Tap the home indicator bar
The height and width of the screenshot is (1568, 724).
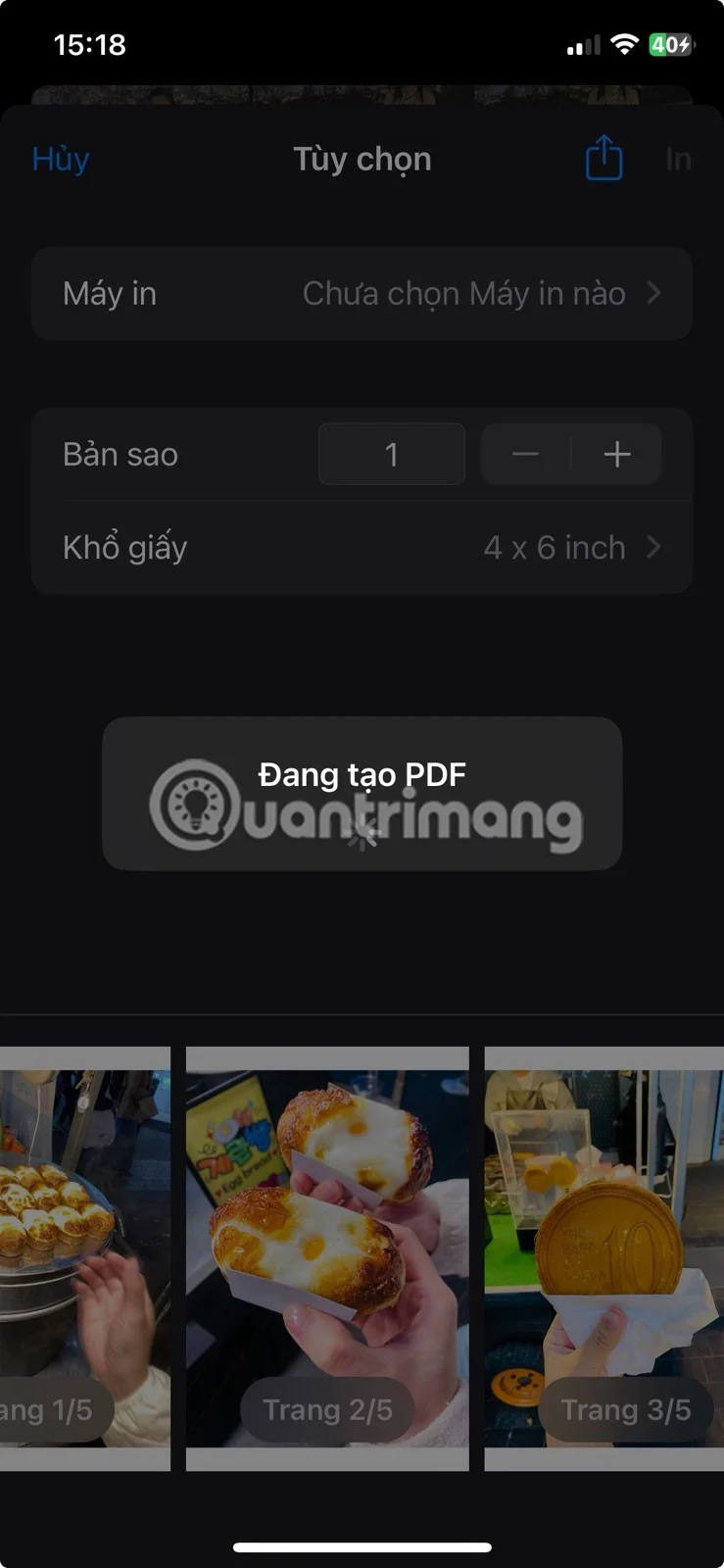click(362, 1539)
